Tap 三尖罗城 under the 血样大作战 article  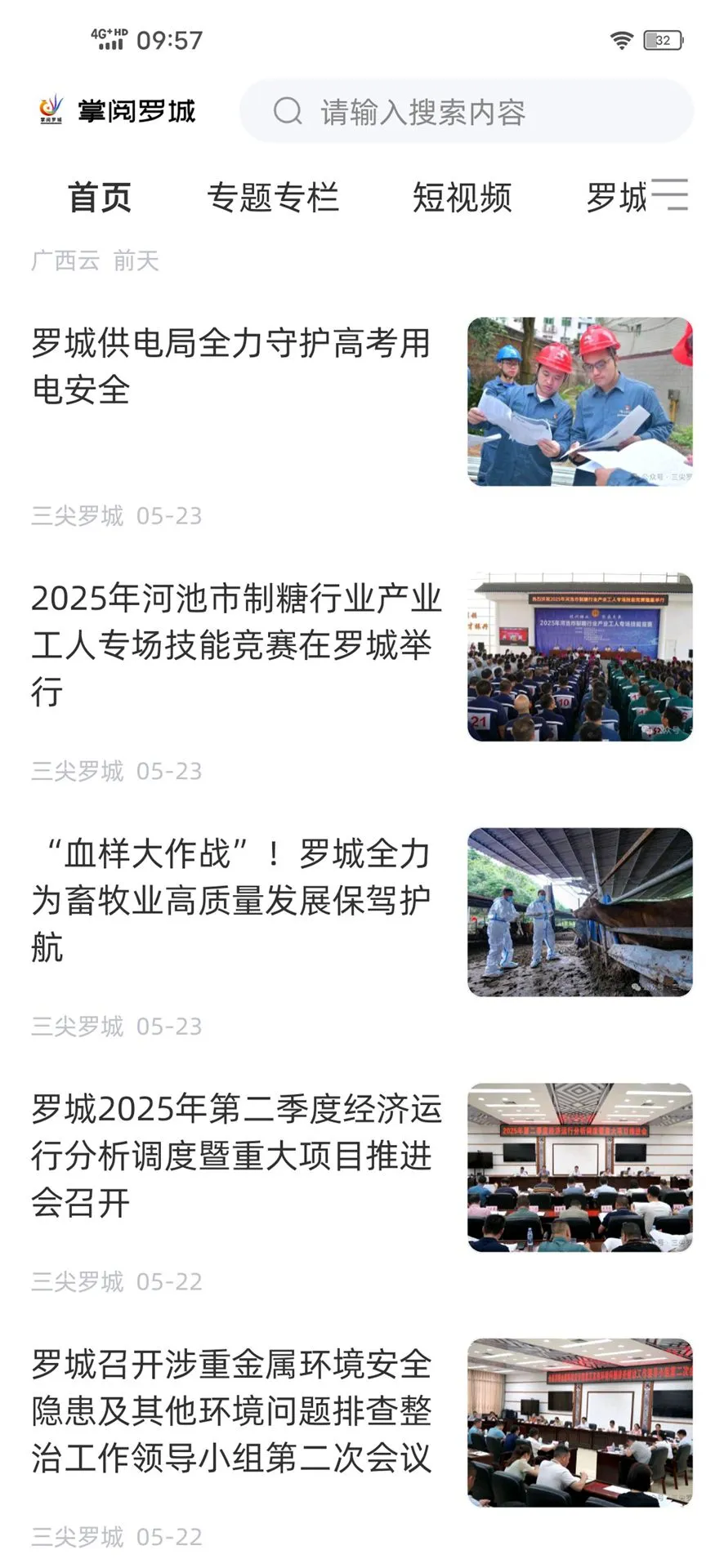coord(77,1026)
